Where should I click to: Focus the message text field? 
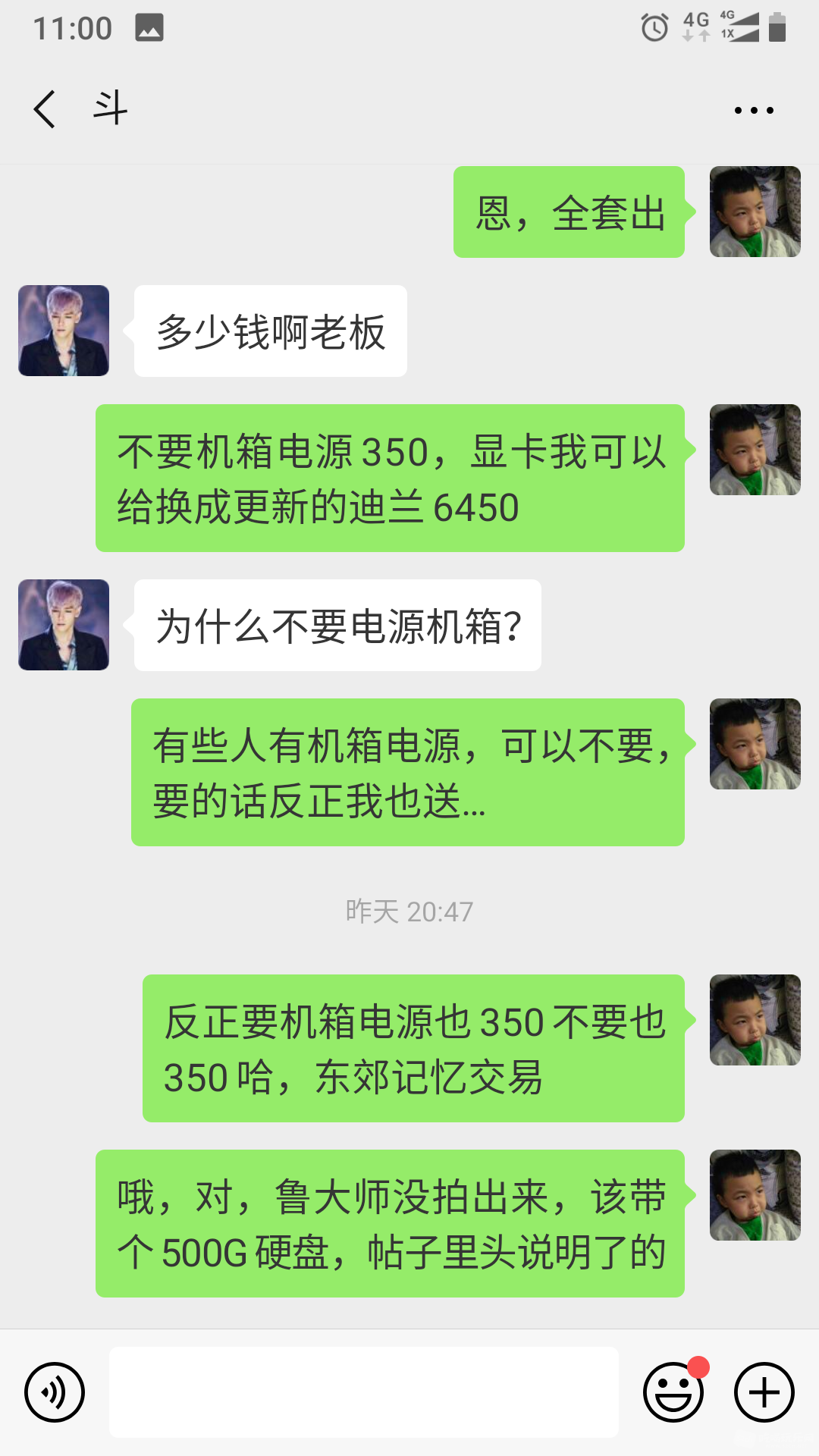(364, 1392)
